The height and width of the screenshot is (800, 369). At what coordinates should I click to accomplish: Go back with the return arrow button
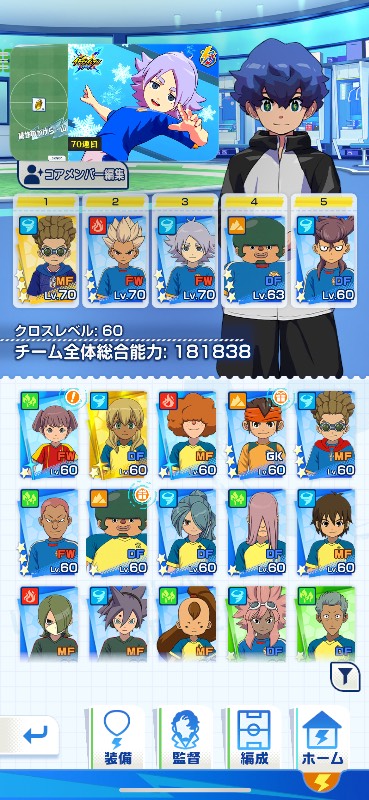pos(34,735)
